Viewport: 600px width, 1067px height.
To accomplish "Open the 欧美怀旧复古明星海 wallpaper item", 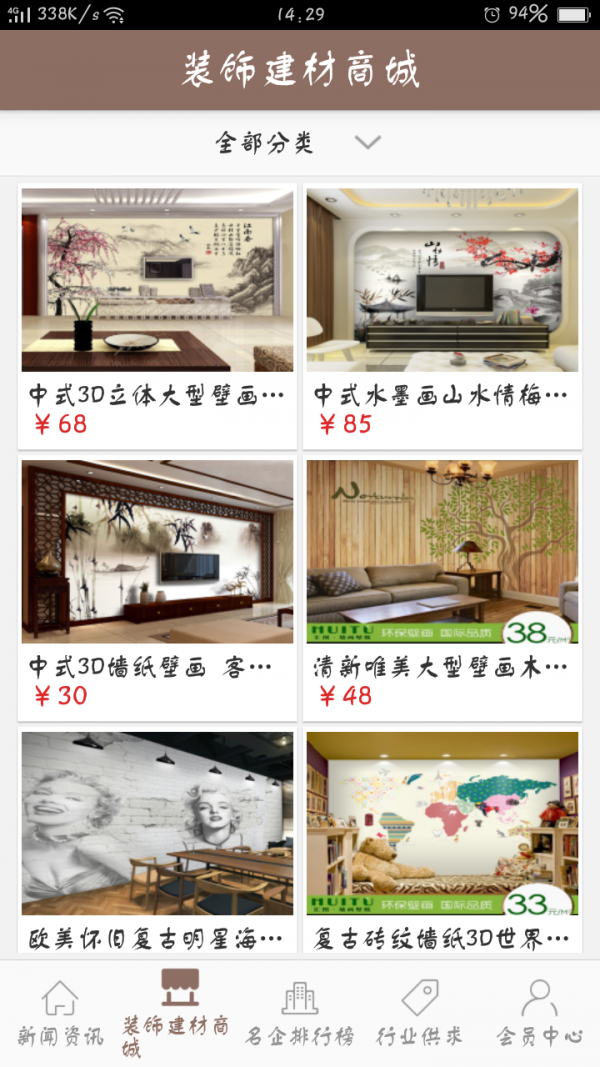I will click(158, 840).
